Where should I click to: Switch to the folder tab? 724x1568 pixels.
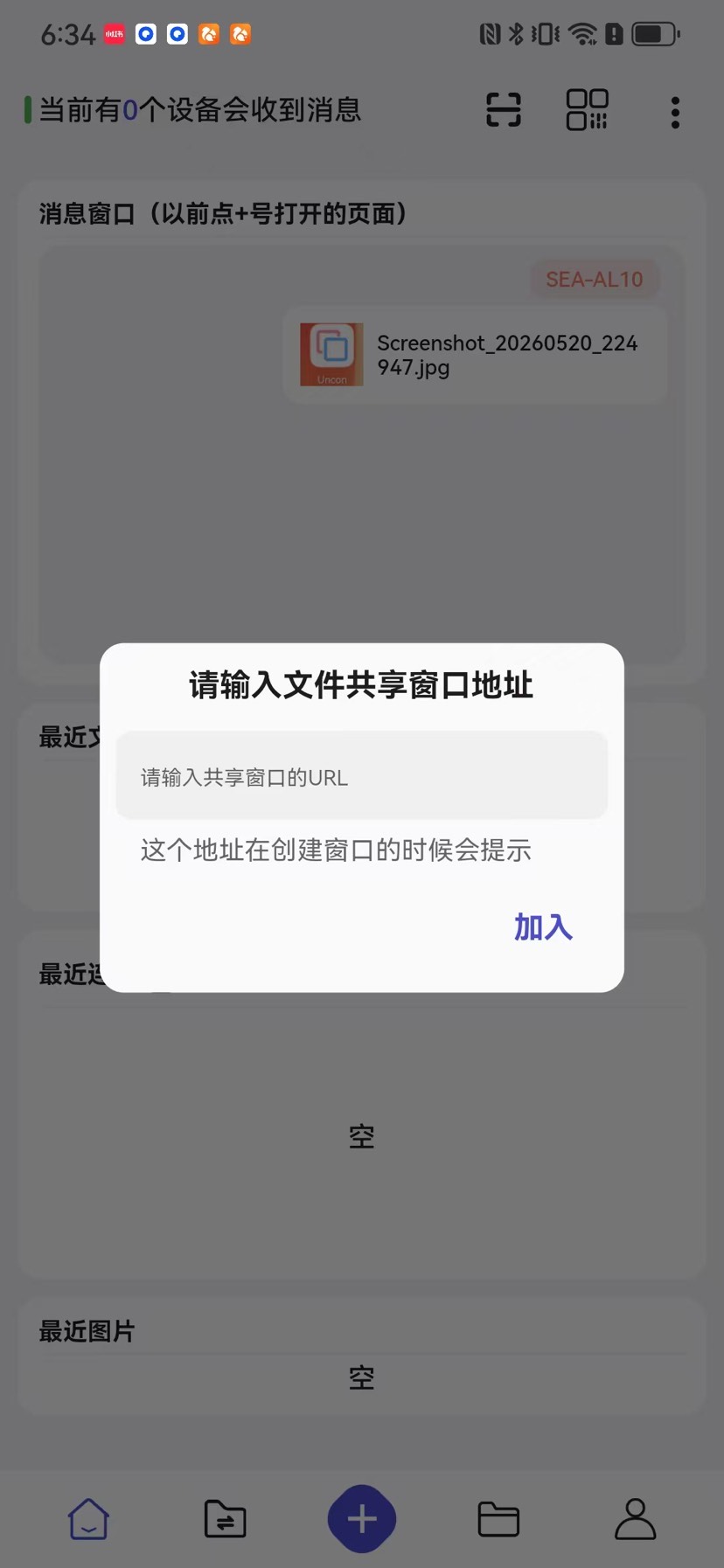pos(498,1519)
